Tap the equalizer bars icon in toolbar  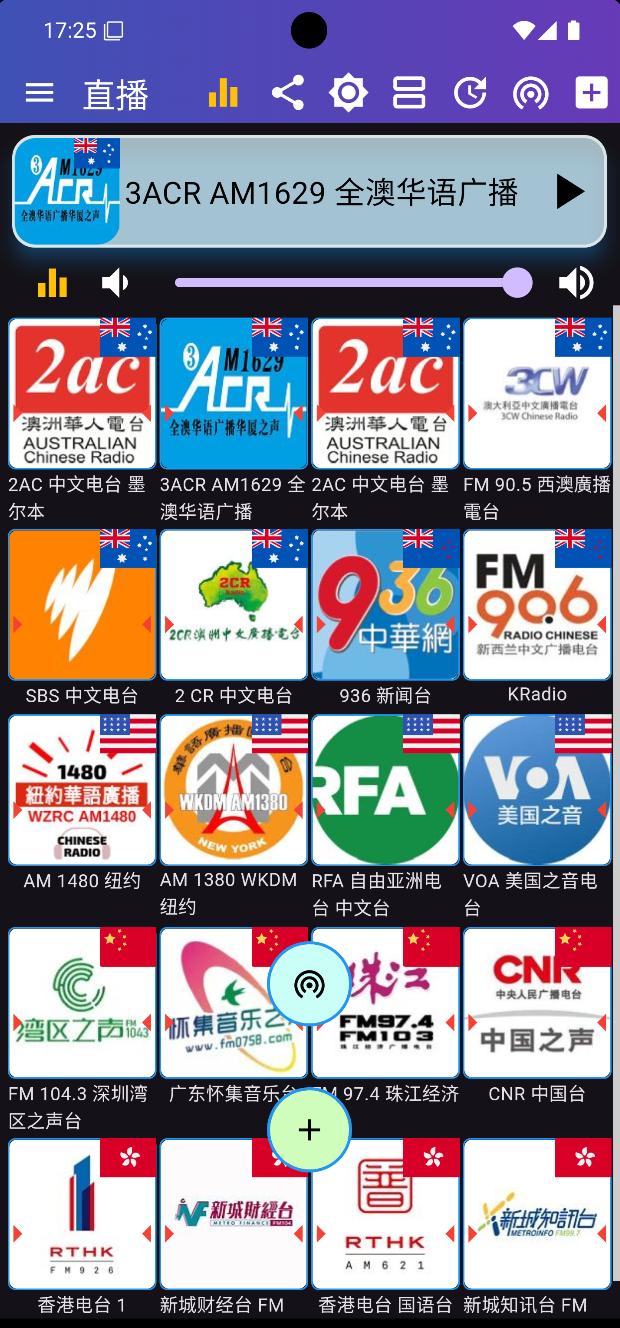click(x=223, y=93)
